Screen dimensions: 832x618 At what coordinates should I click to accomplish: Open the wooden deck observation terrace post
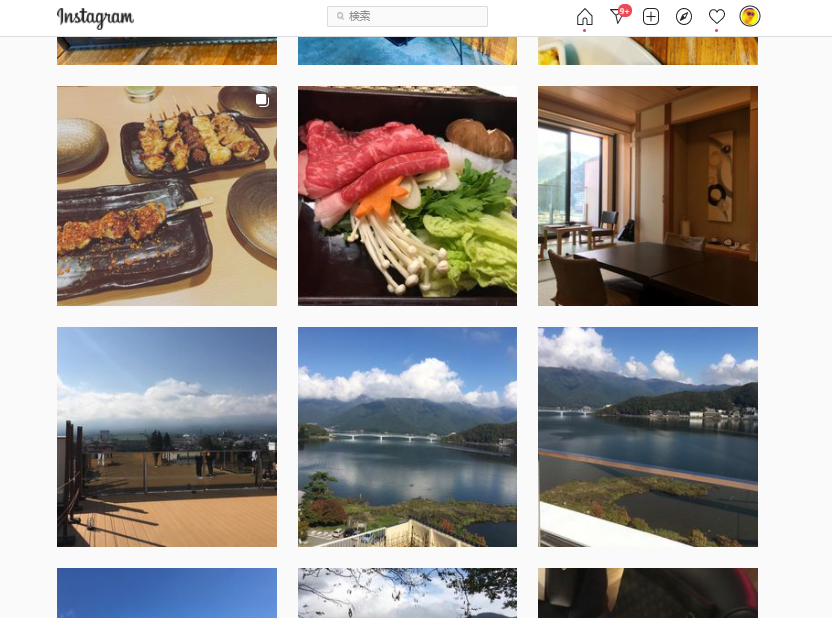click(x=167, y=437)
